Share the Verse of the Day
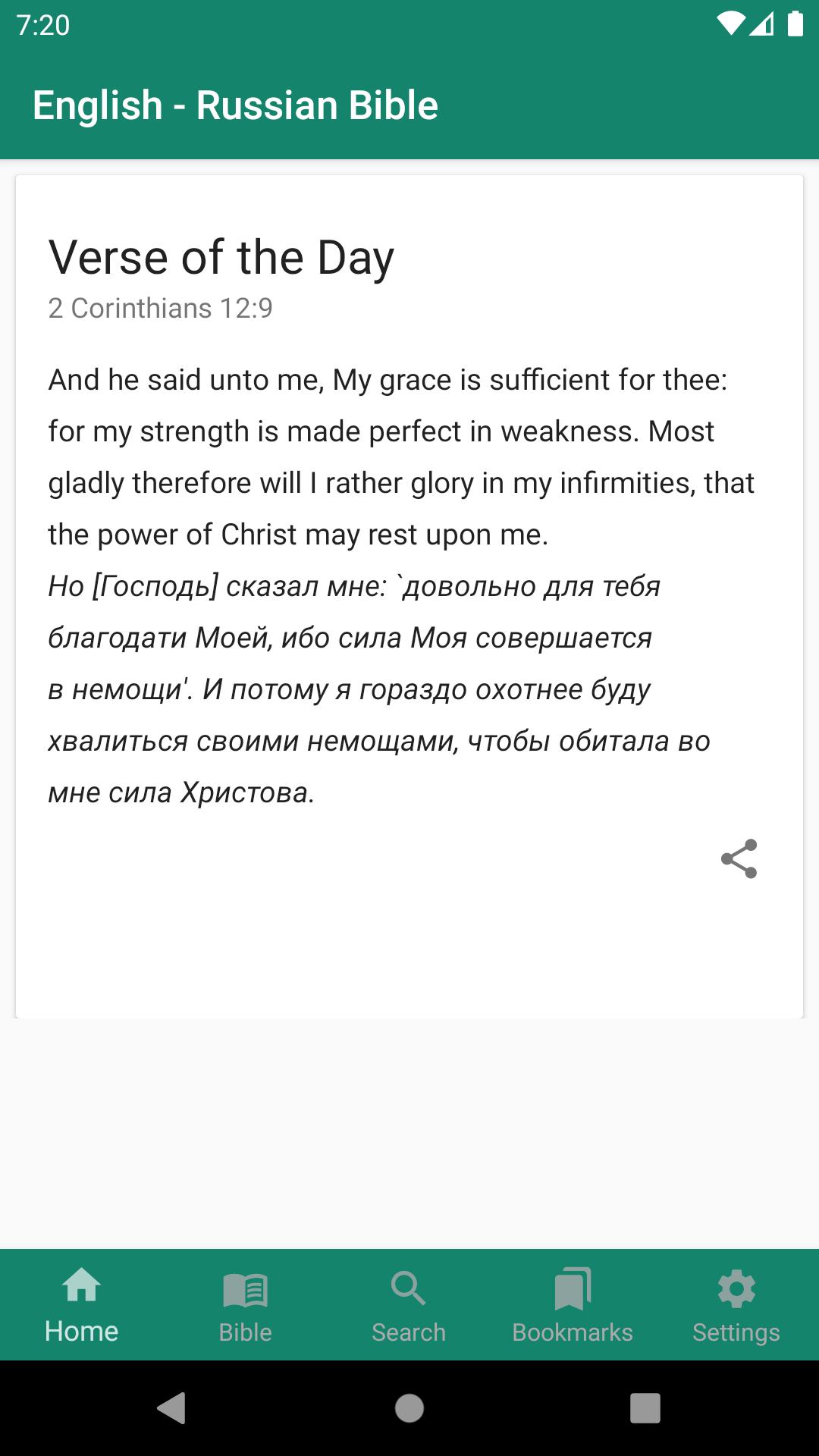The image size is (819, 1456). (739, 858)
